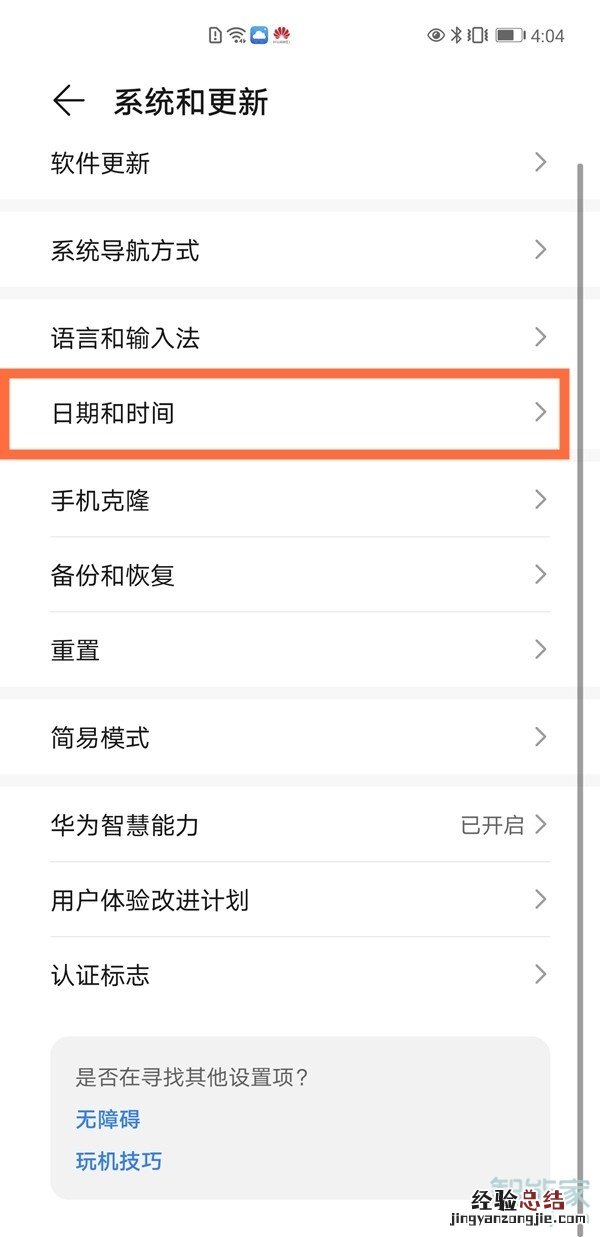Open 软件更新 settings

pyautogui.click(x=300, y=163)
